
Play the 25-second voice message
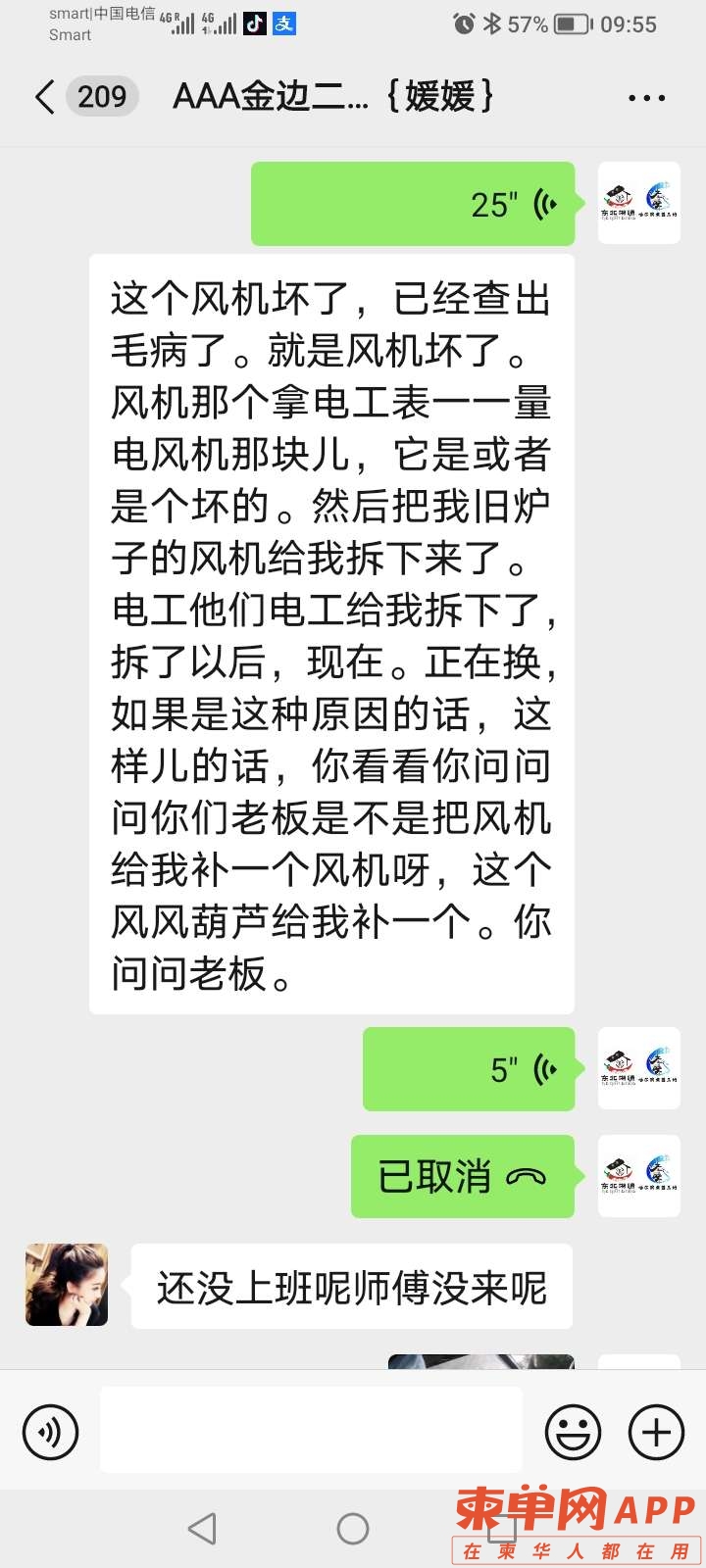[x=413, y=204]
